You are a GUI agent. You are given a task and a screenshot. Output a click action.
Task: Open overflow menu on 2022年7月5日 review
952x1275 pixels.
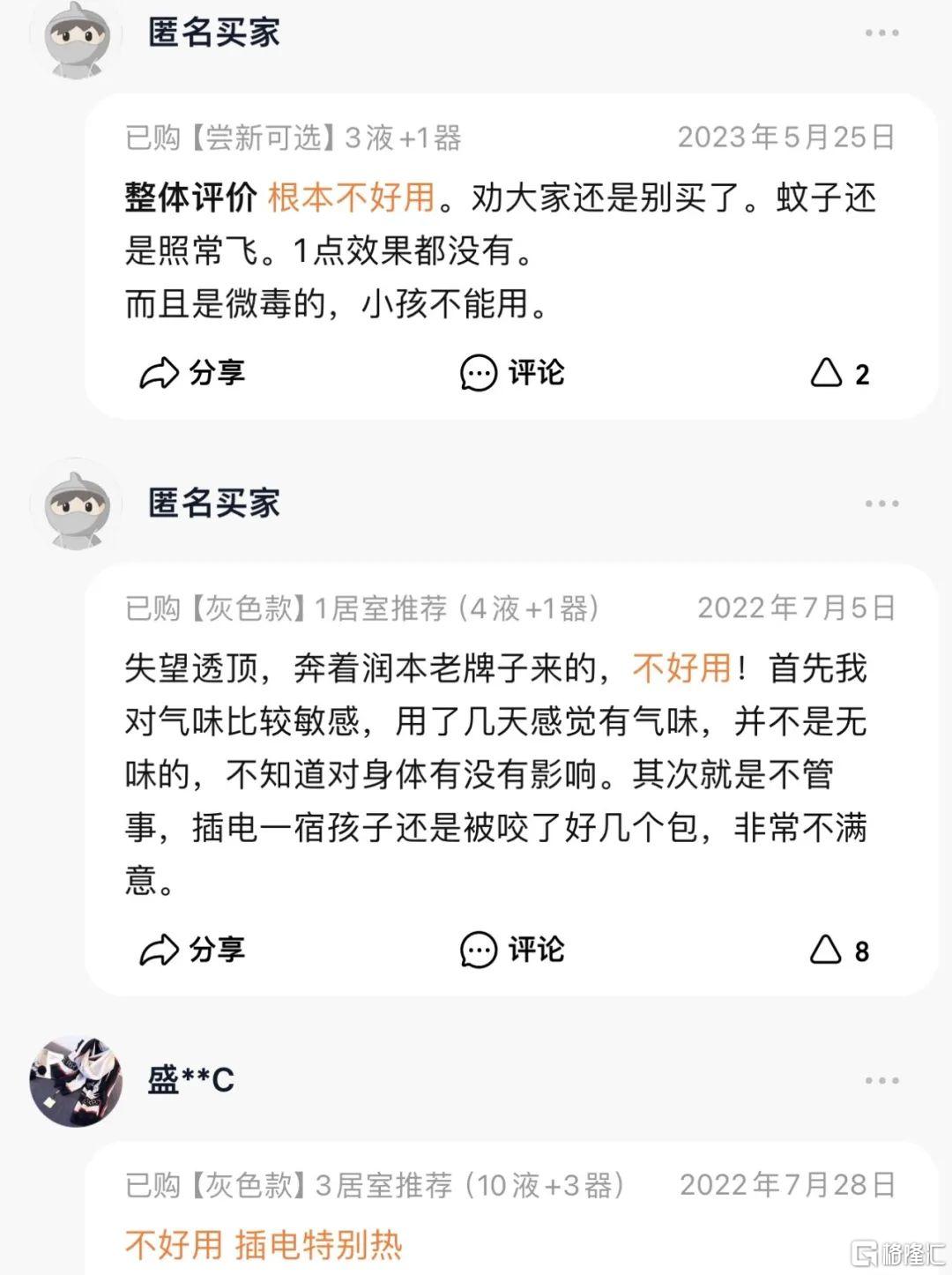tap(881, 503)
